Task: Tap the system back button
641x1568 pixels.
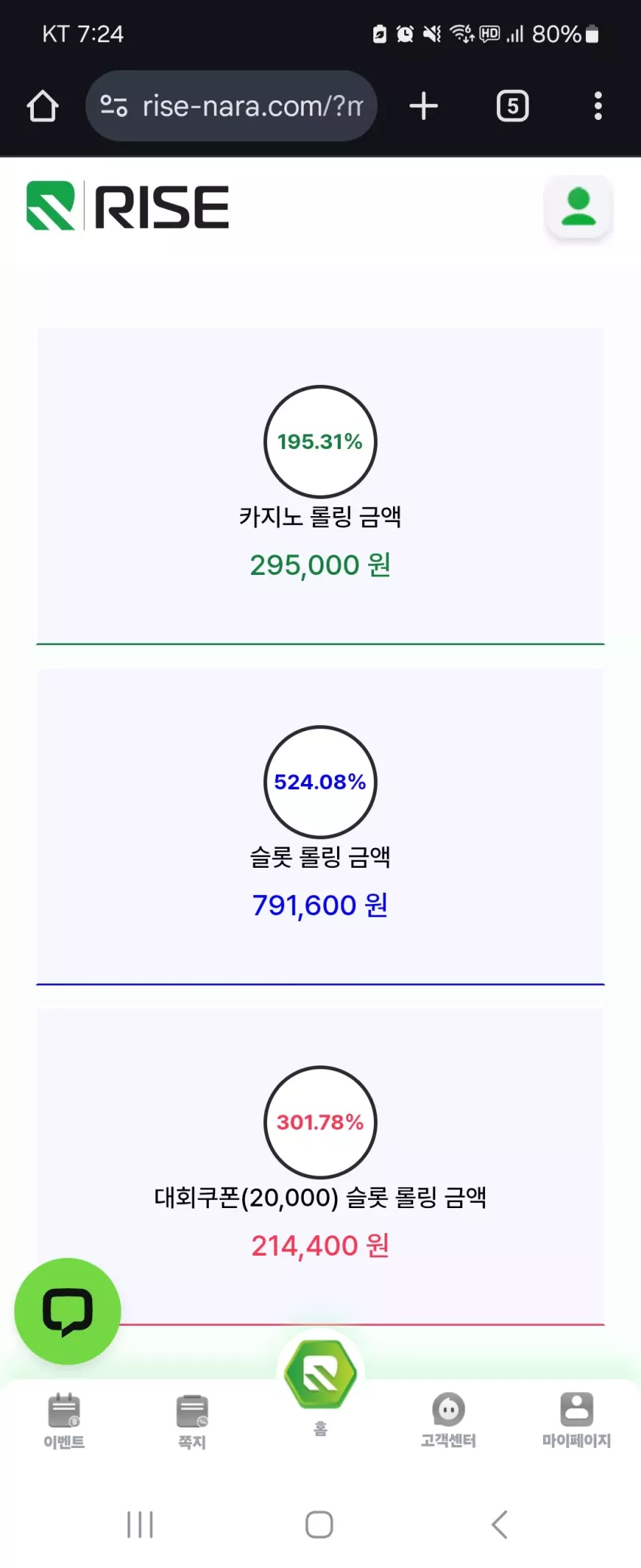Action: pyautogui.click(x=499, y=1524)
